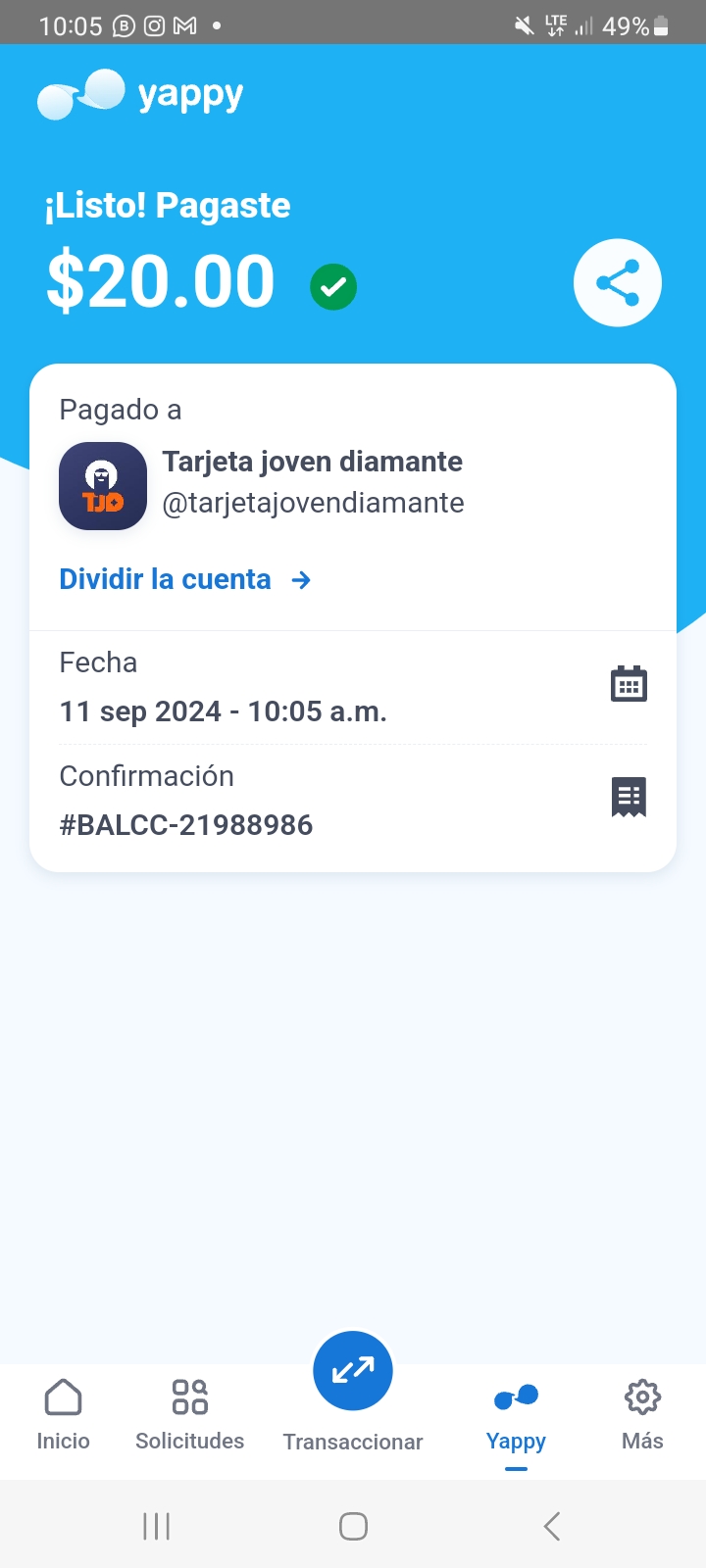The width and height of the screenshot is (706, 1568).
Task: Open the receipt icon beside Confirmación
Action: point(629,798)
